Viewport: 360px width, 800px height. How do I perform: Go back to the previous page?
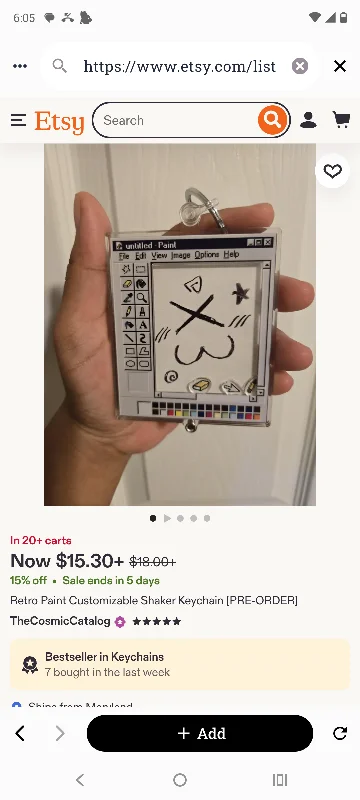(20, 734)
